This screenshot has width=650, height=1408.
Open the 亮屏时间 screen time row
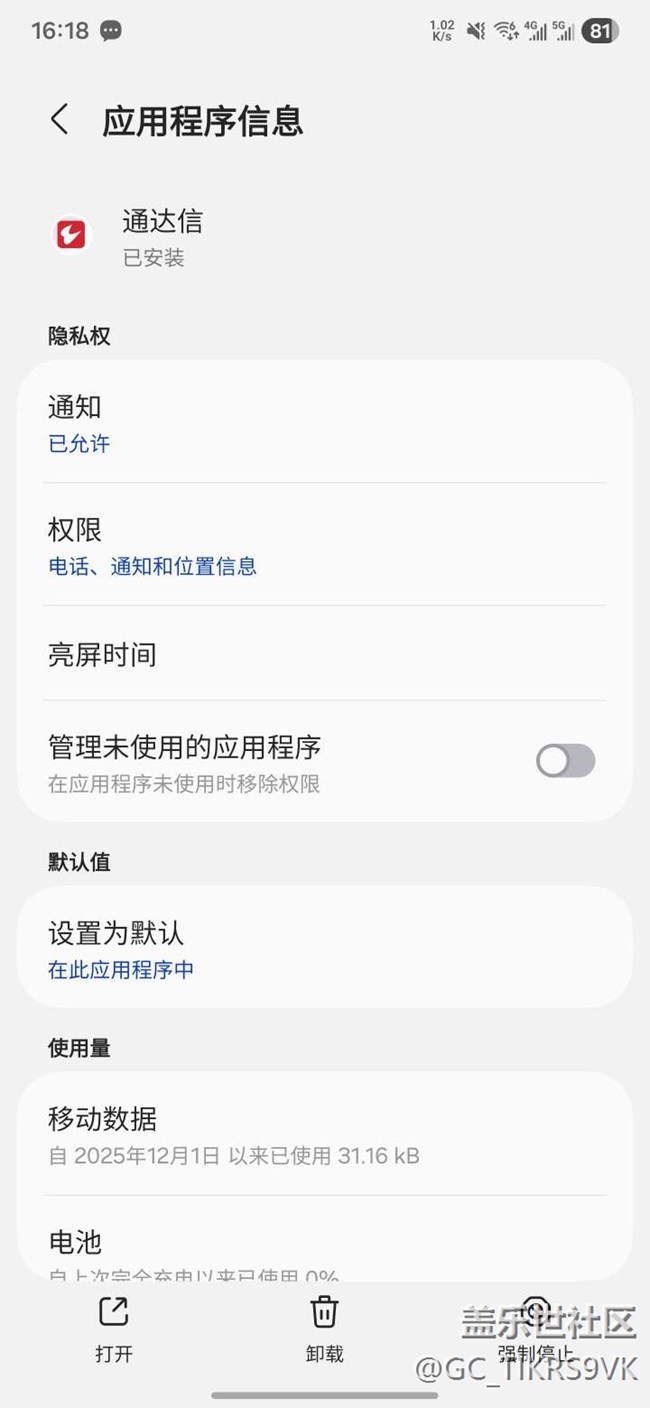[324, 654]
